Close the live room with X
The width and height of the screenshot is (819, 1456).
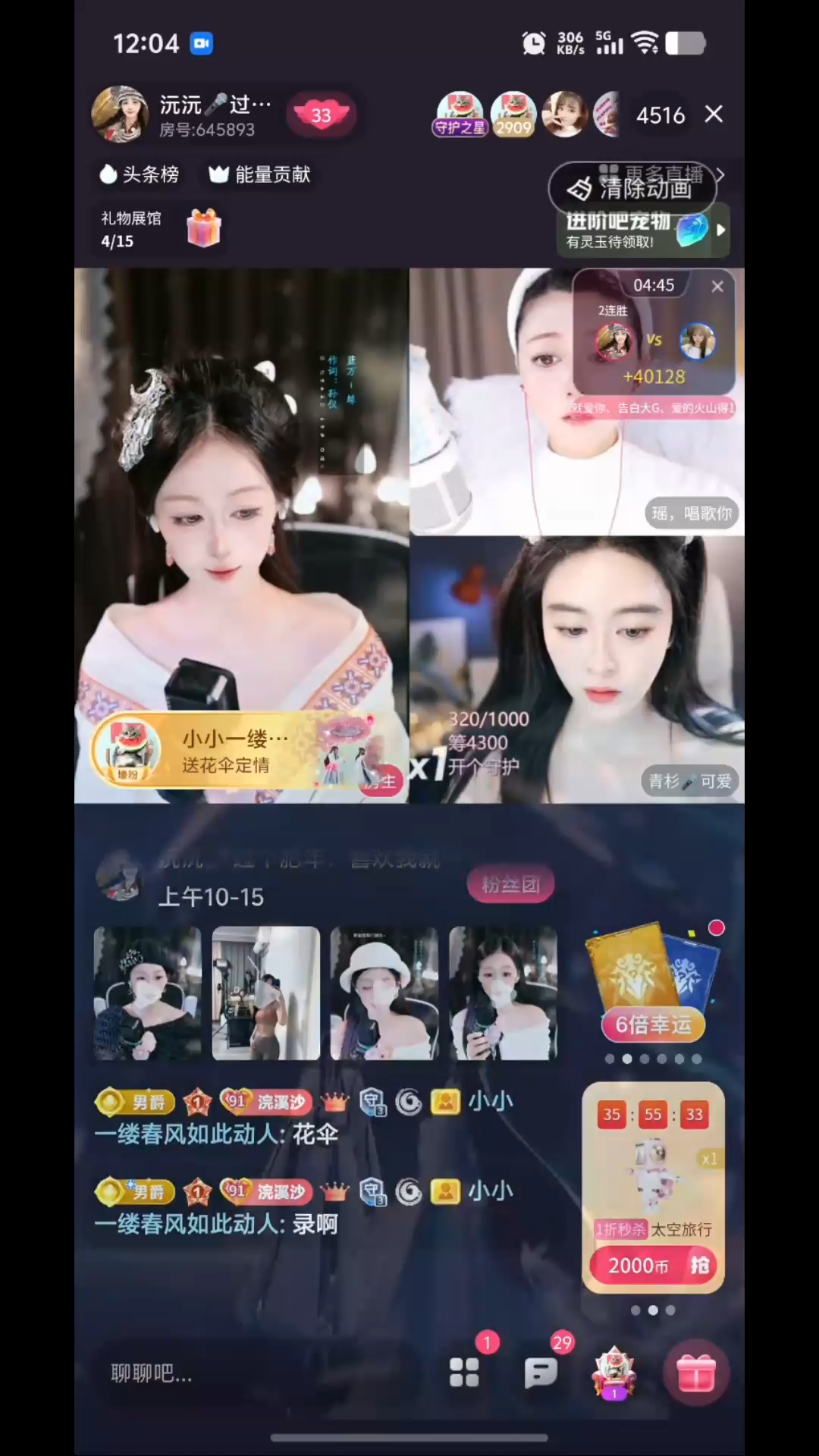tap(713, 115)
